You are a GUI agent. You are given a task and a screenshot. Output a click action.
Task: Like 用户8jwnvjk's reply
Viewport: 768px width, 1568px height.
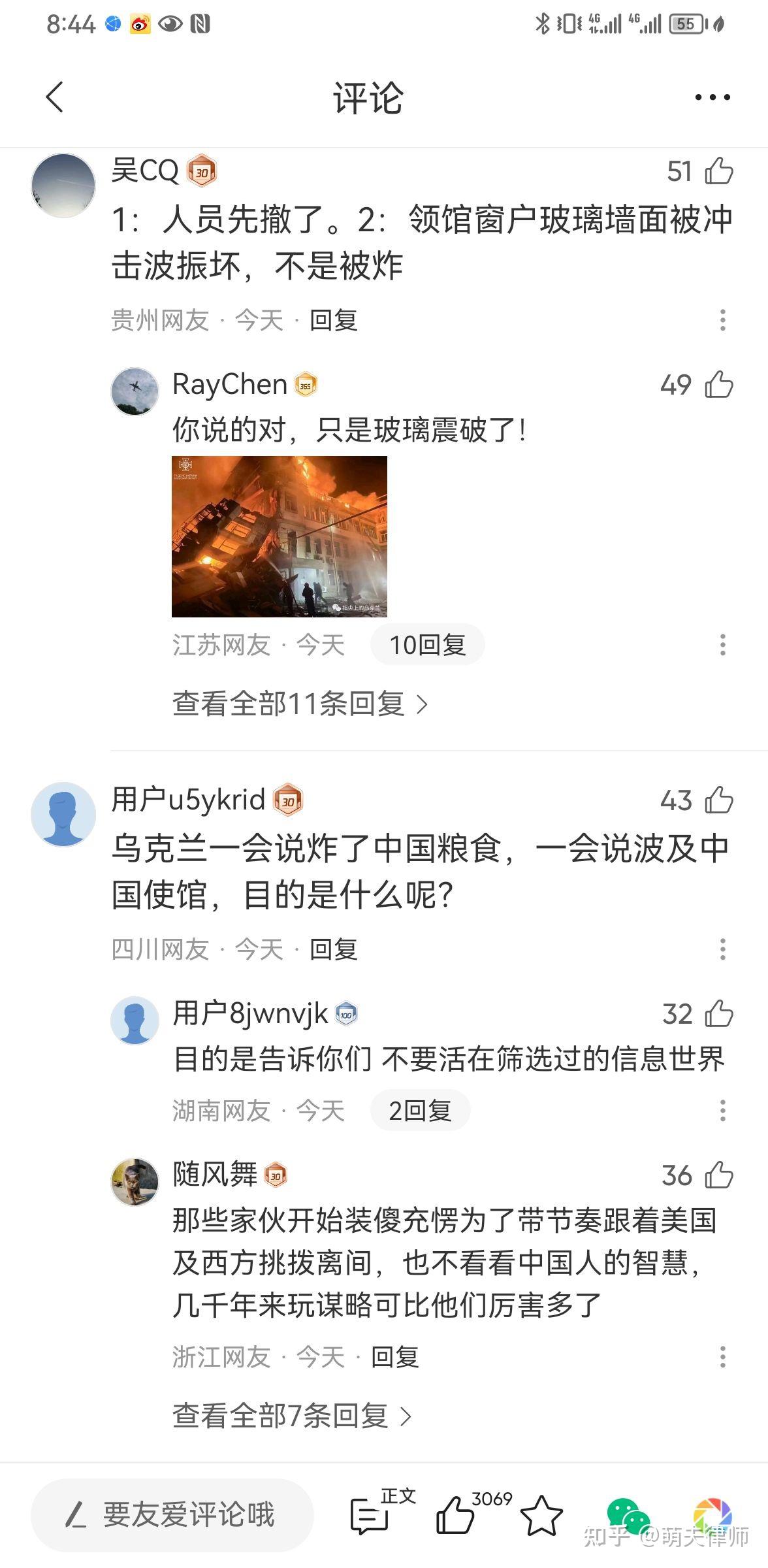[719, 1014]
